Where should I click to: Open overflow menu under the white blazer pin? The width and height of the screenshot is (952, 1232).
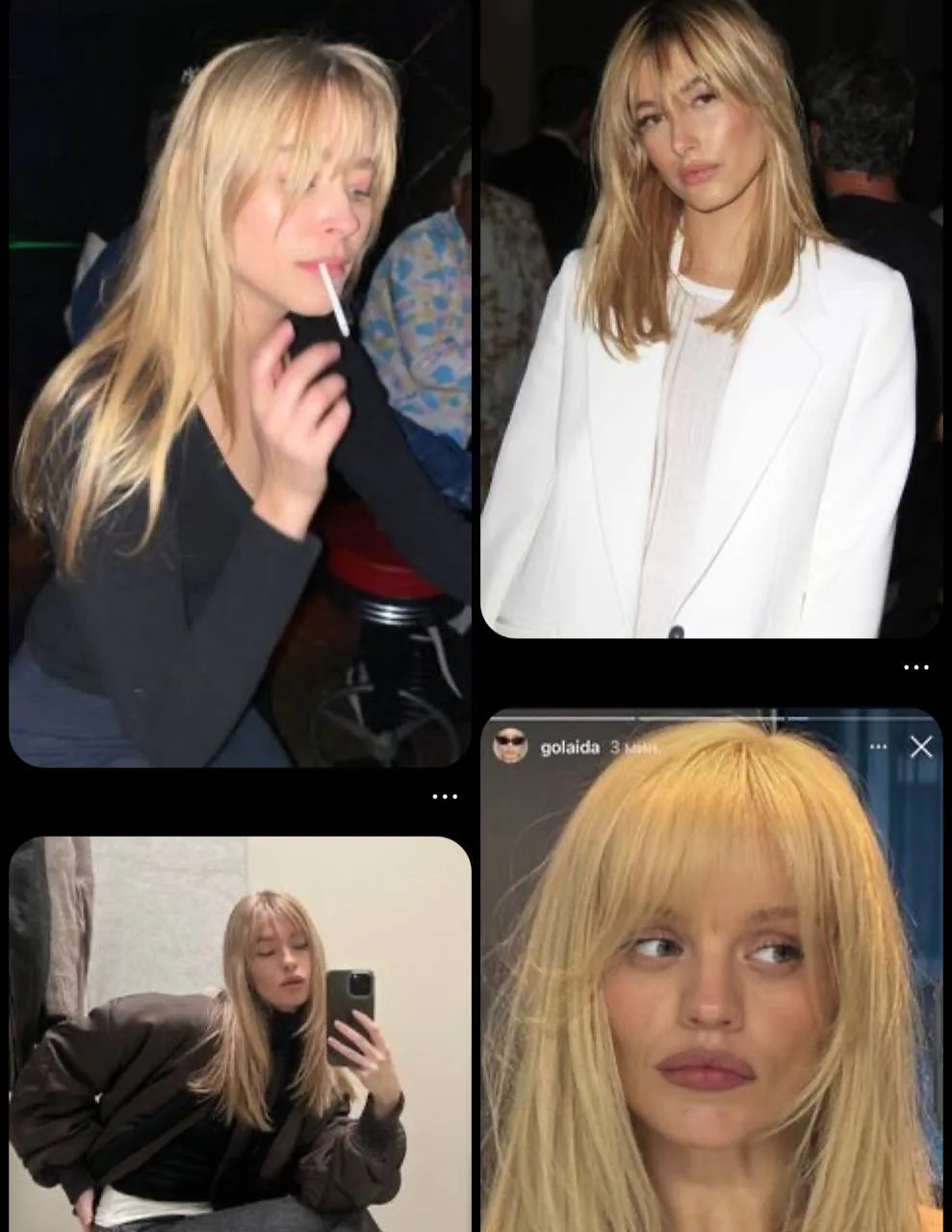coord(915,667)
